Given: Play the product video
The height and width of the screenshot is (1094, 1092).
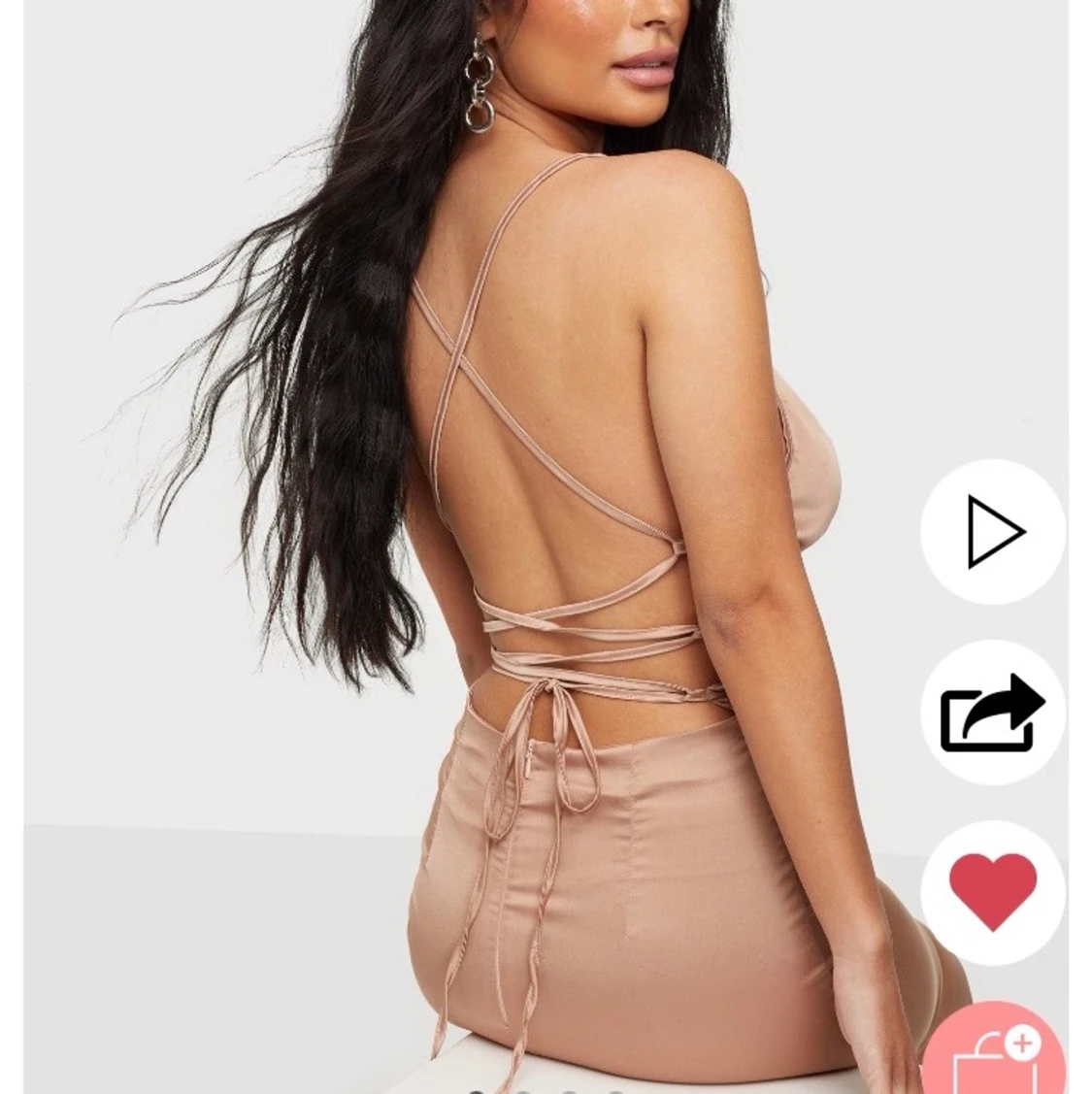Looking at the screenshot, I should click(992, 532).
